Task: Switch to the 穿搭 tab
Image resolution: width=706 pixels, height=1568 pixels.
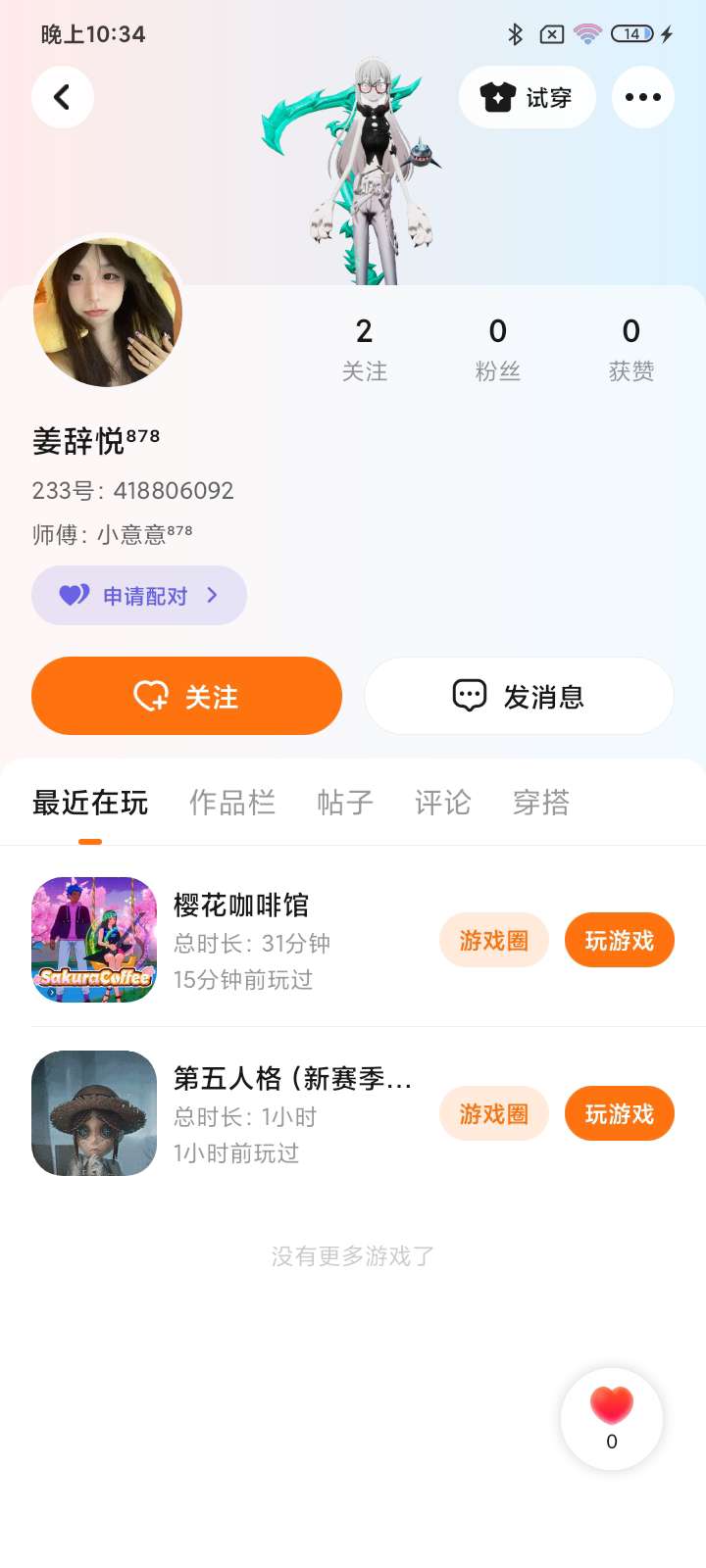Action: (541, 803)
